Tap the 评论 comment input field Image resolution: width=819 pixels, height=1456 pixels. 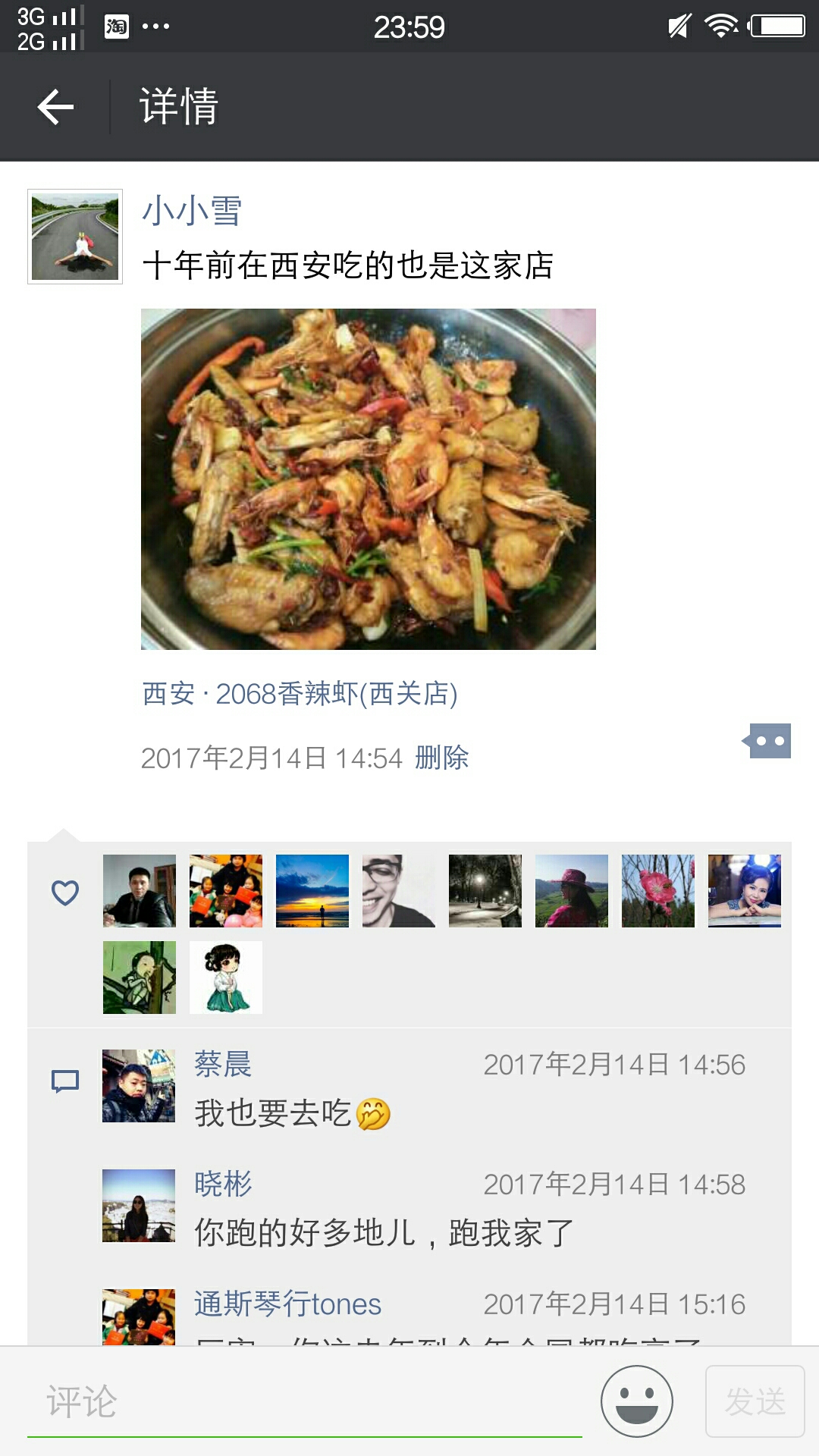click(x=303, y=1401)
